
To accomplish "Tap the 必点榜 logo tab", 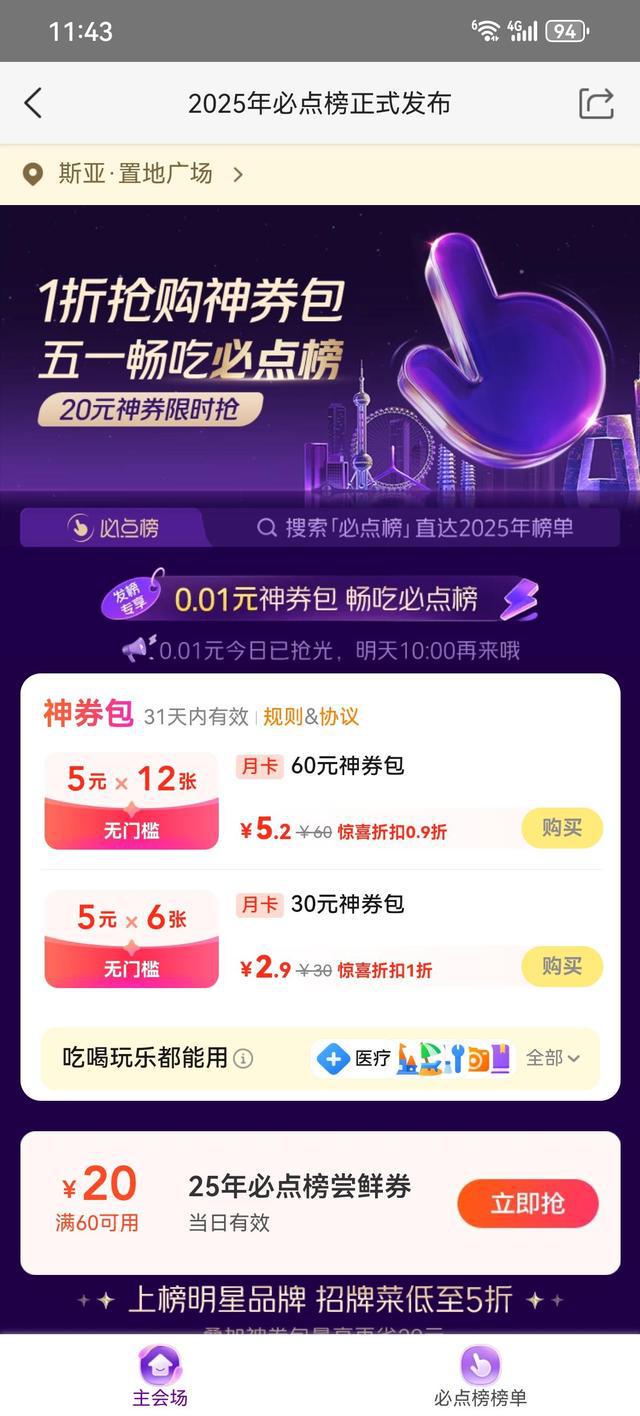I will [x=113, y=528].
